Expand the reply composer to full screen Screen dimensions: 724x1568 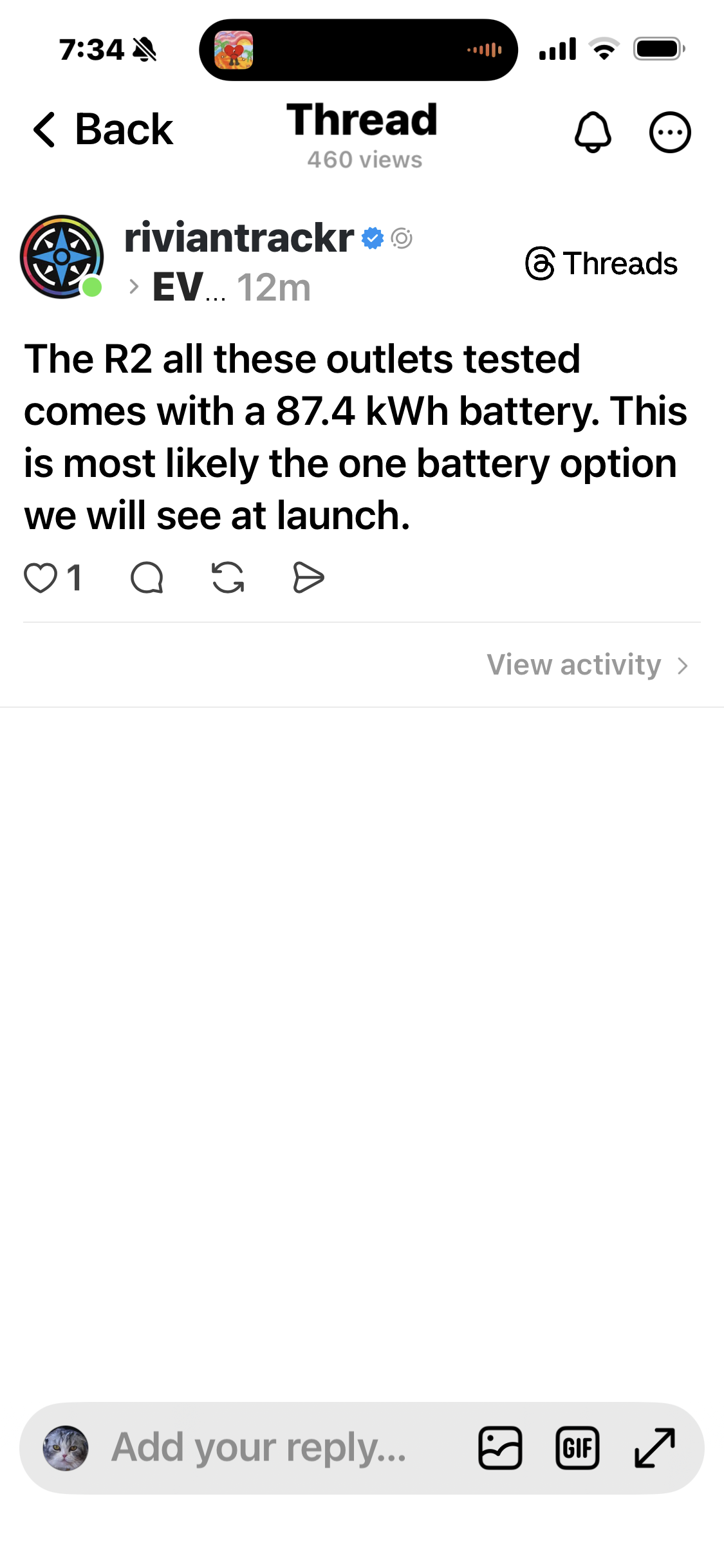(654, 1448)
